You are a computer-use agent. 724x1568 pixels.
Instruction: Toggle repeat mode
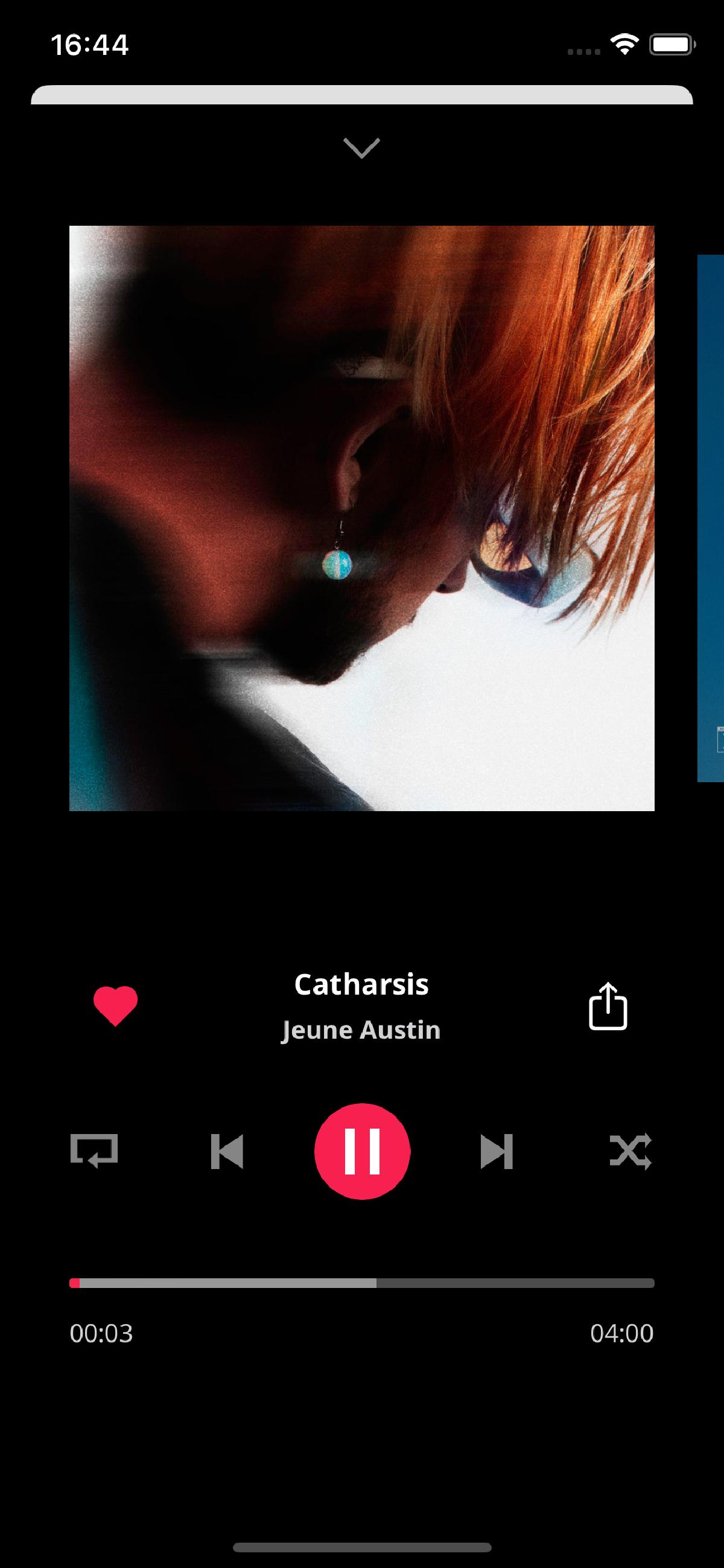(x=94, y=1151)
